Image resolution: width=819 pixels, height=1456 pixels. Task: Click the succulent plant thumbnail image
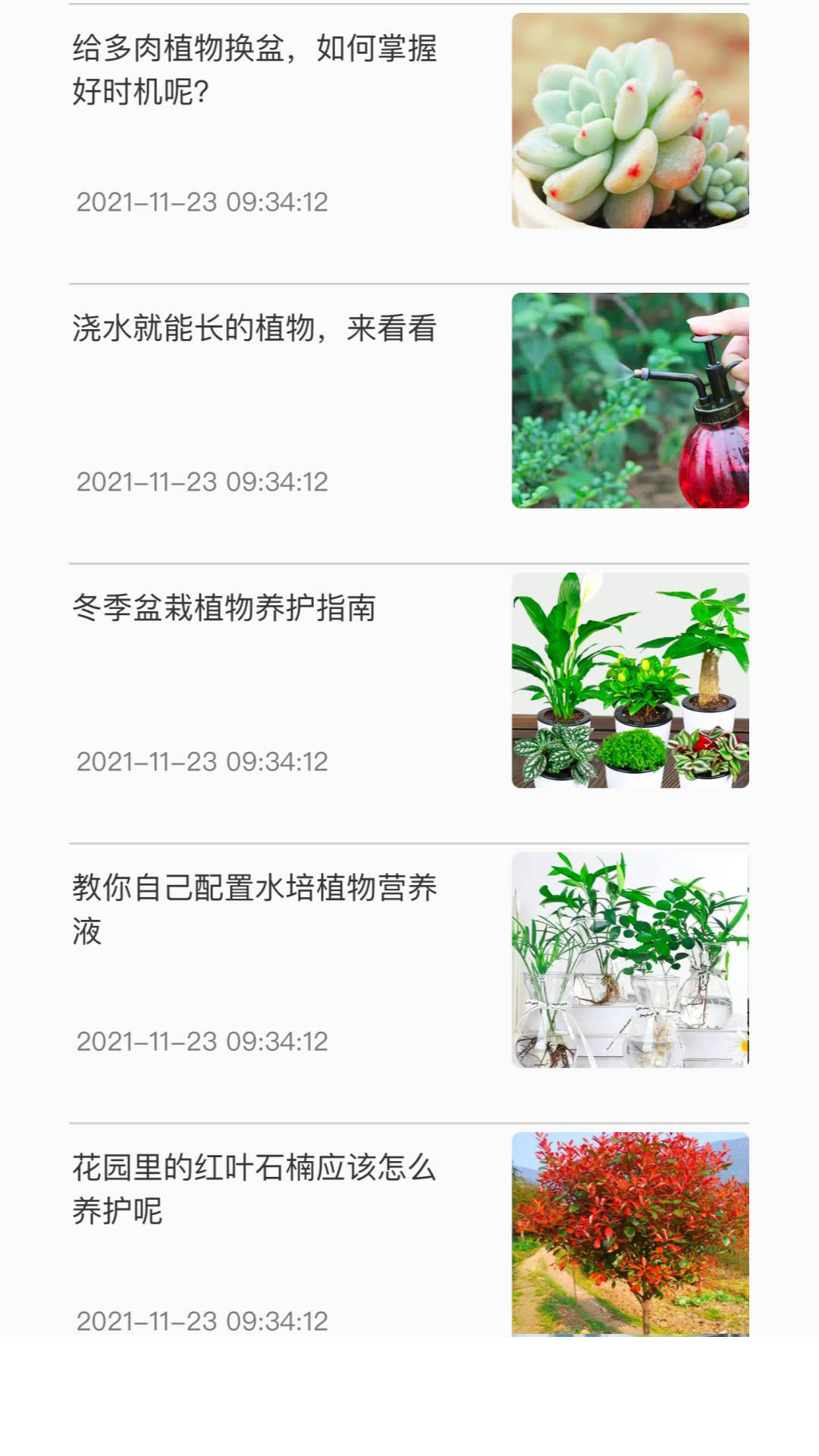click(630, 118)
